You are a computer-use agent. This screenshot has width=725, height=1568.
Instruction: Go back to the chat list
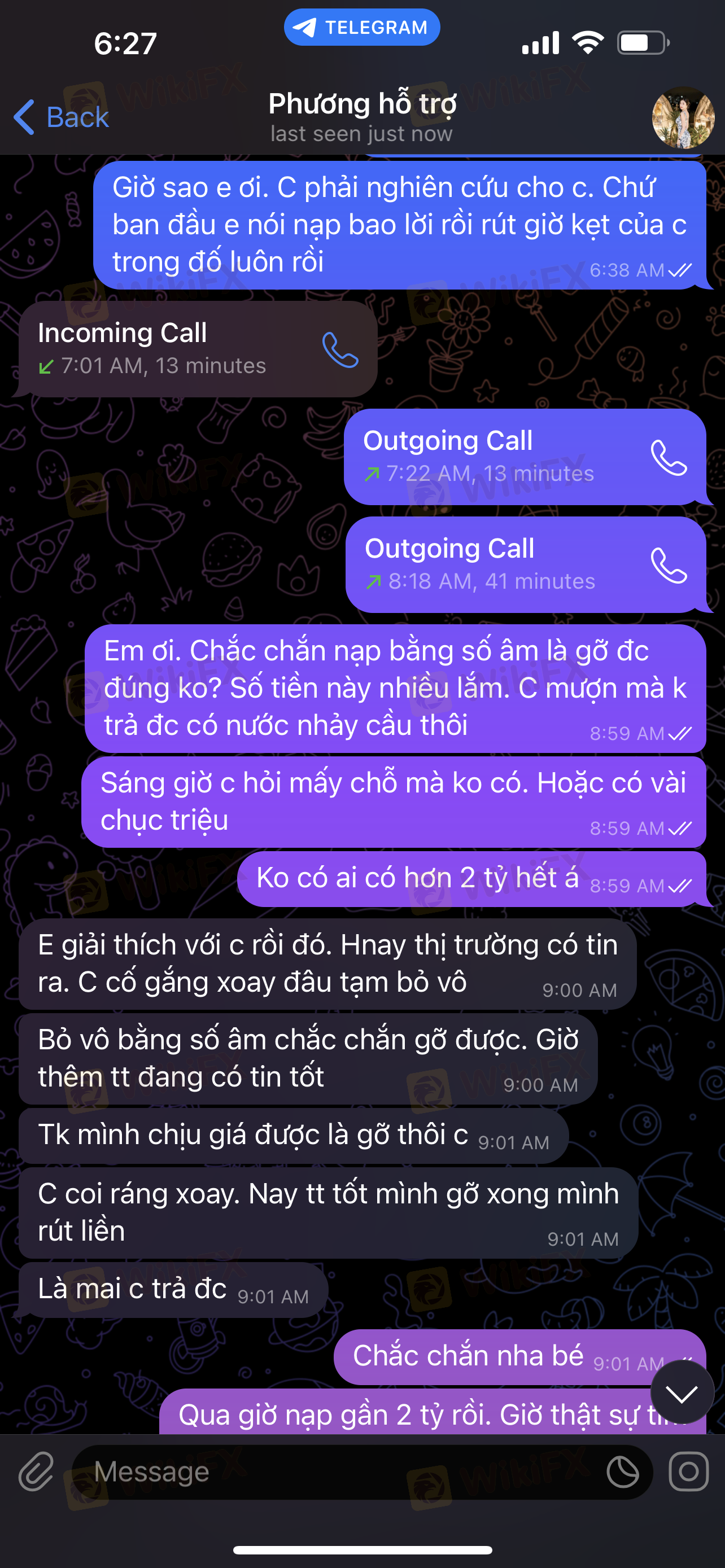coord(61,117)
